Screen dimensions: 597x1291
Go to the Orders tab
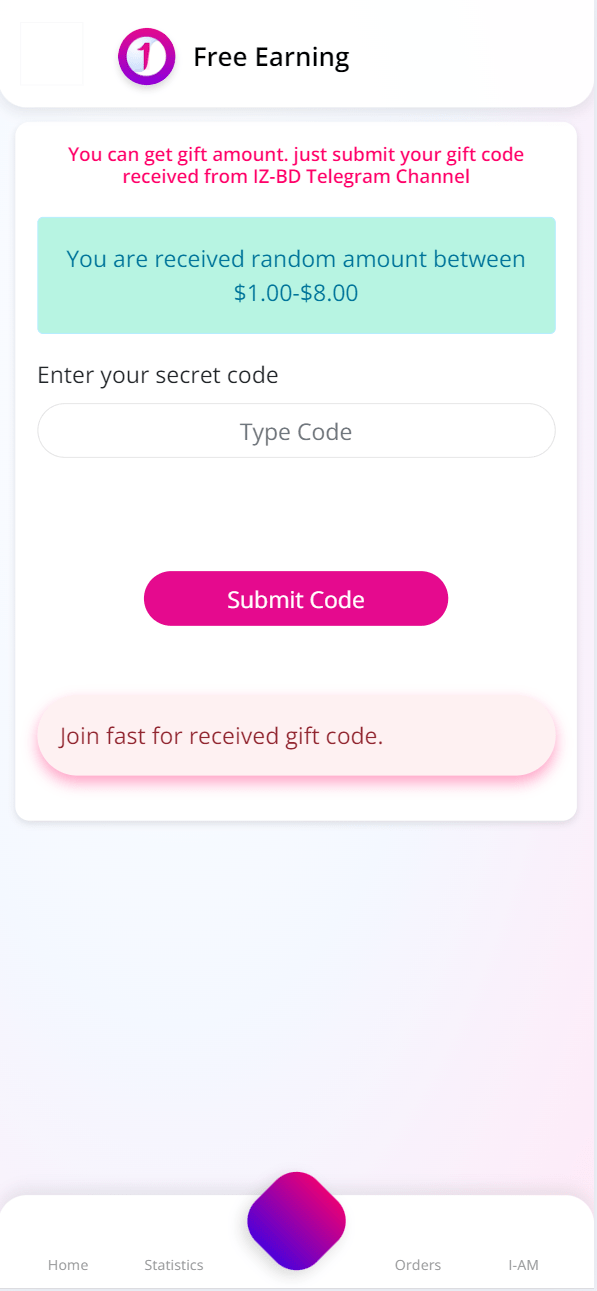pyautogui.click(x=418, y=1265)
